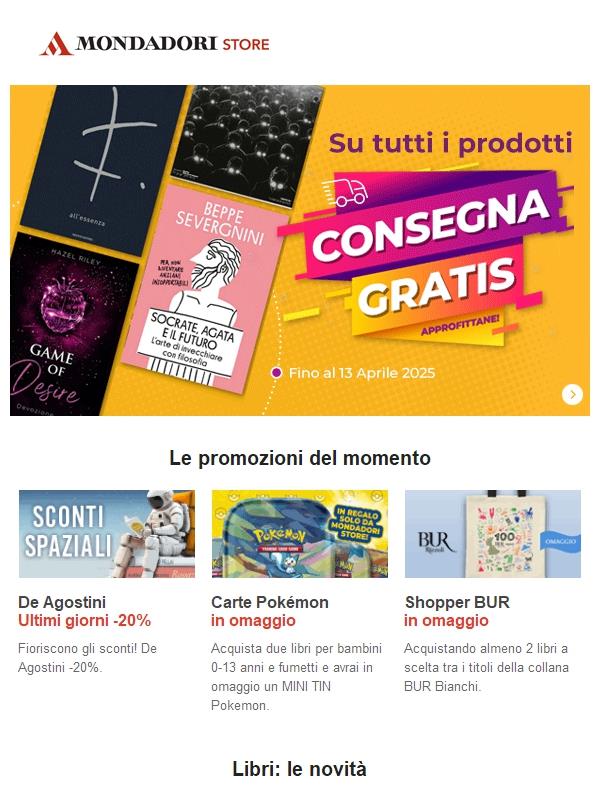Tap the arrow button on the banner
Viewport: 600px width, 800px height.
click(572, 394)
